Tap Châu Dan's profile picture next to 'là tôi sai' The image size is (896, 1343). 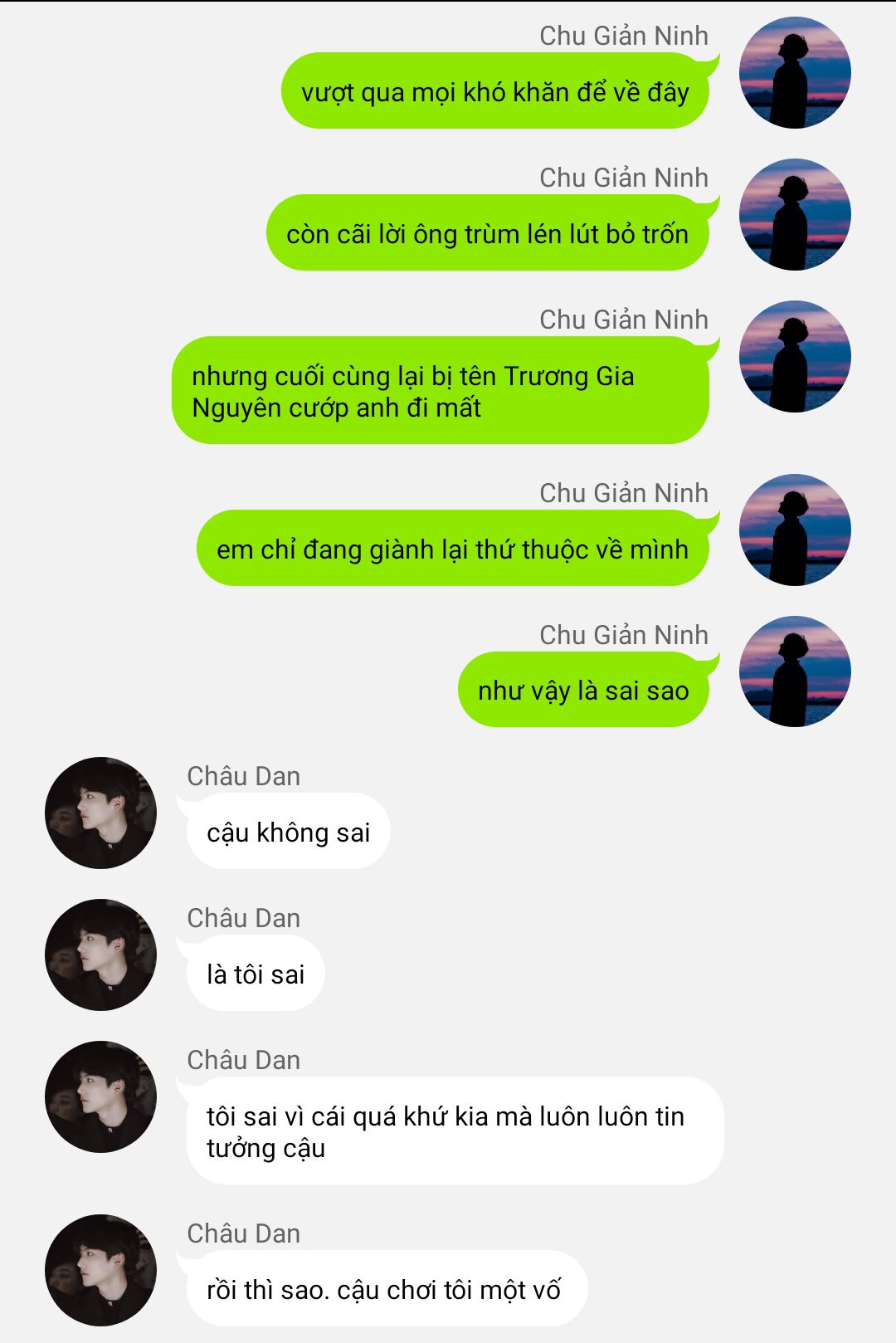(x=100, y=955)
